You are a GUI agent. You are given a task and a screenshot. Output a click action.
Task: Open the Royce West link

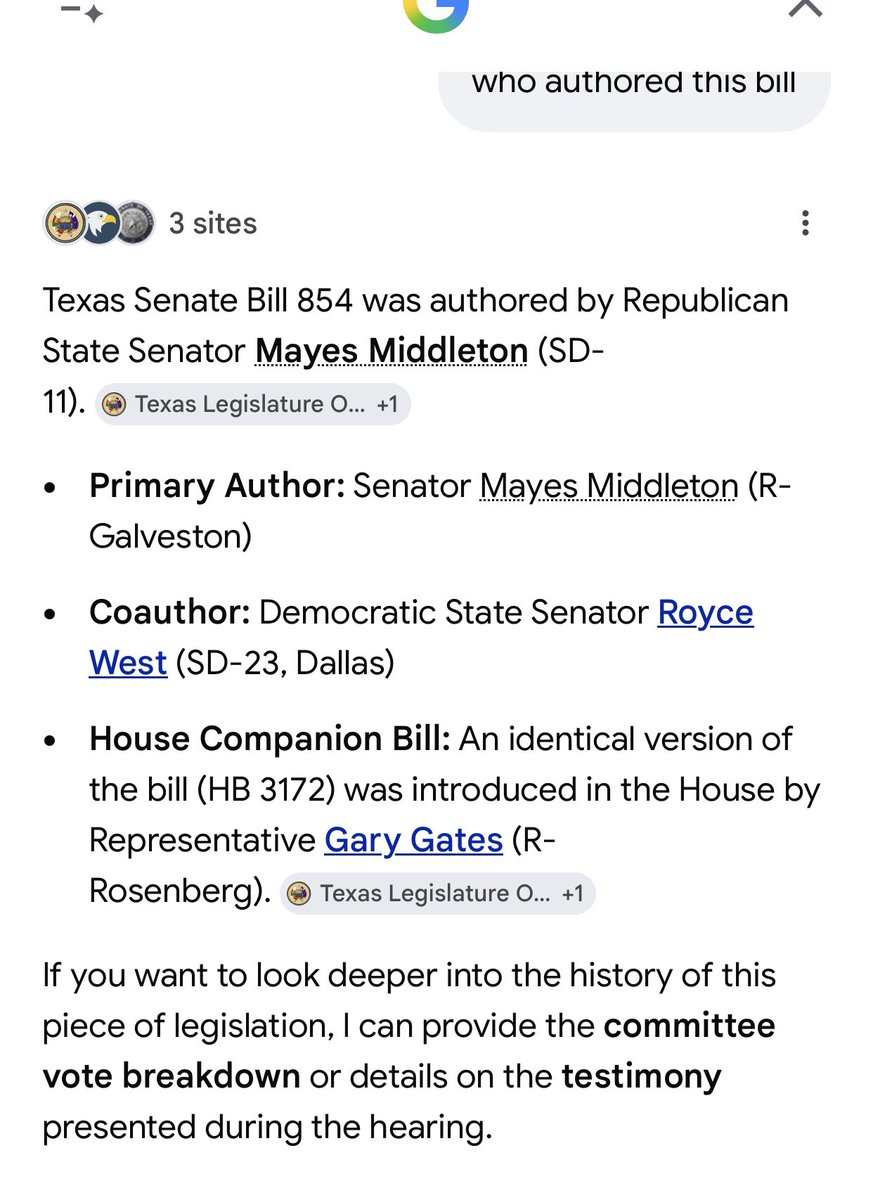420,637
